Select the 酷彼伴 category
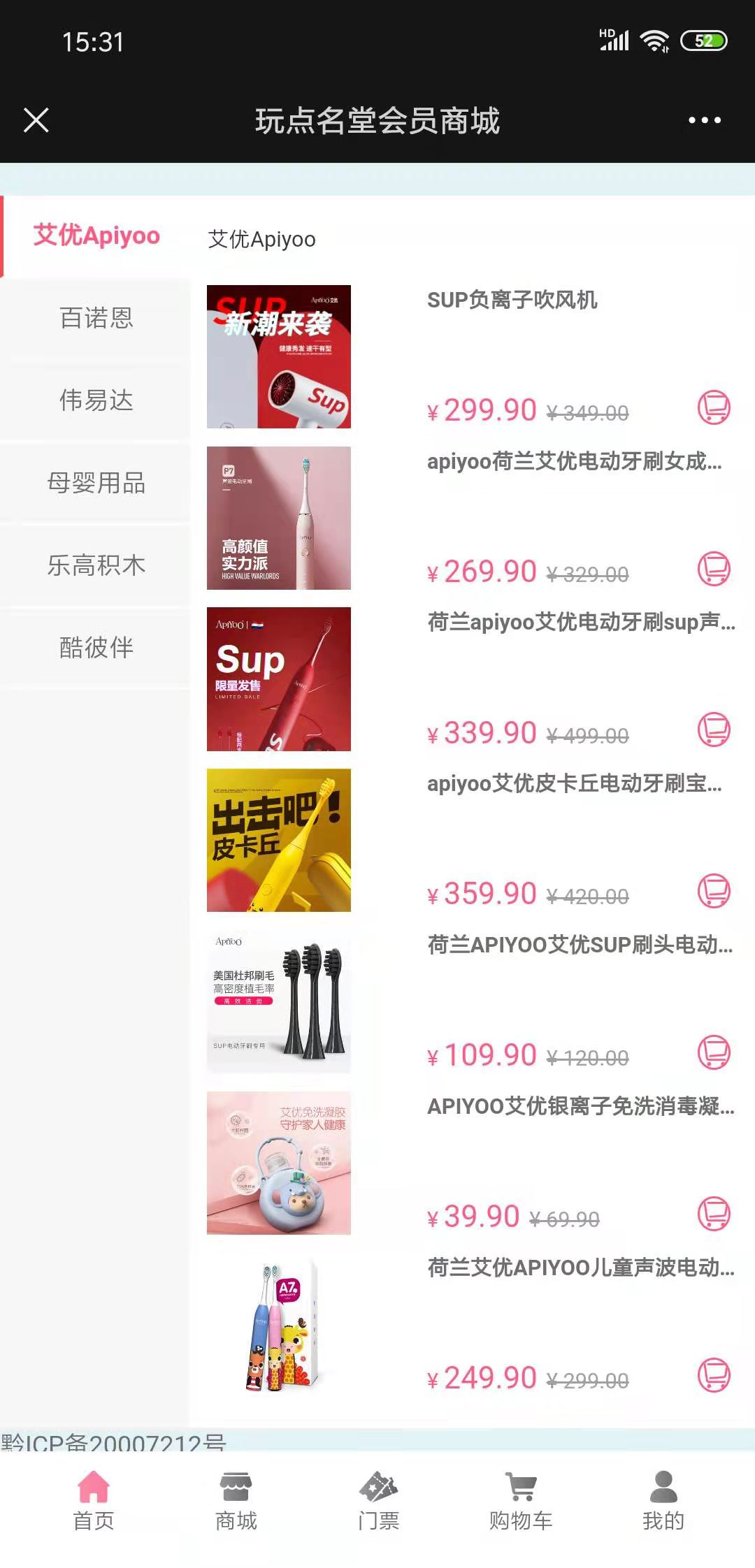Screen dimensions: 755x1568 96,648
